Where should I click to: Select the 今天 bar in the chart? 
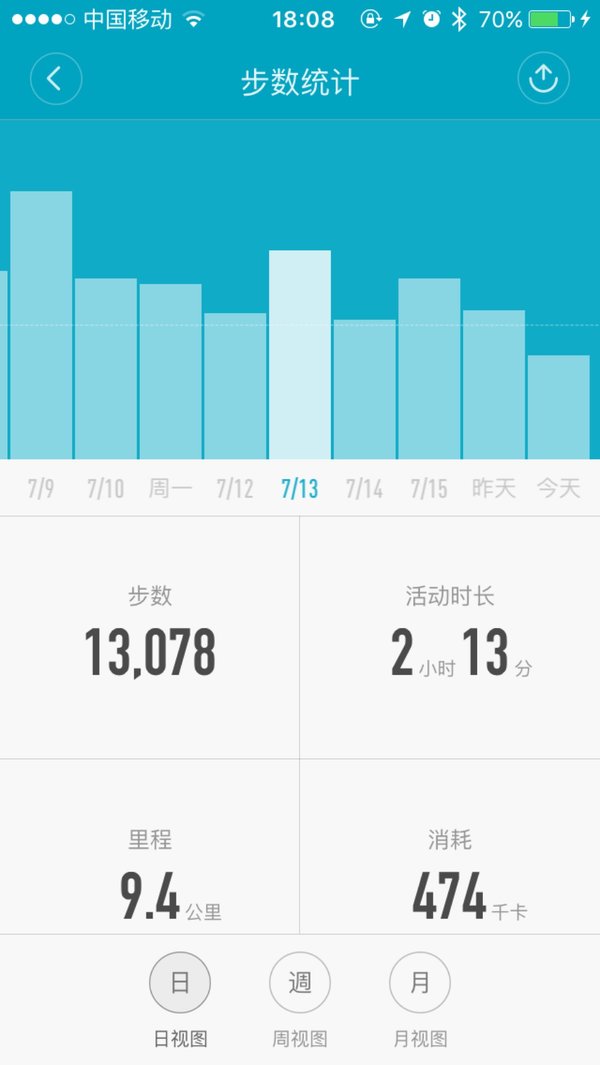coord(559,407)
